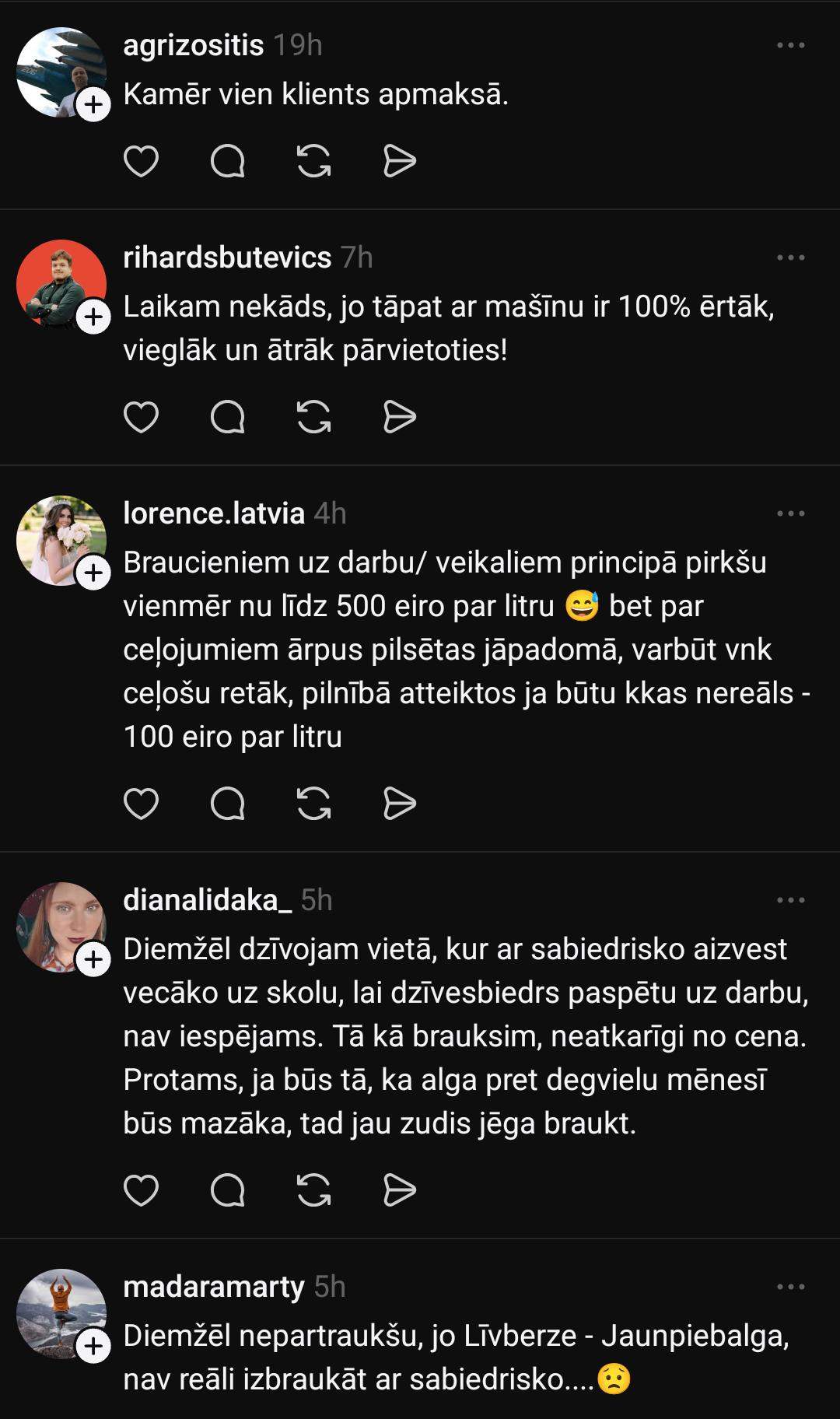
Task: Open more options on lorence.latvia's comment
Action: [790, 513]
